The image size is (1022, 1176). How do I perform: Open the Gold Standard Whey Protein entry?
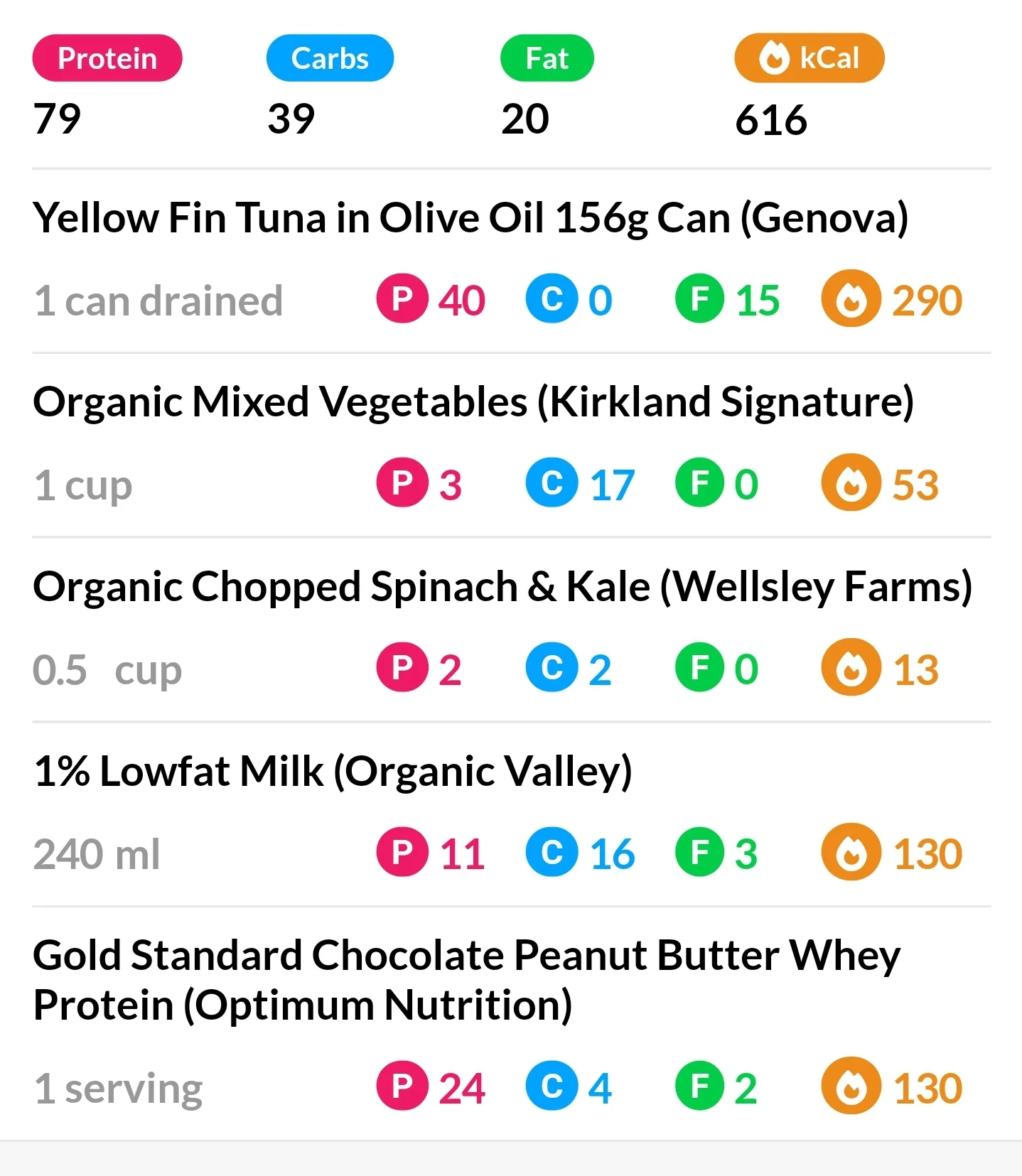(x=466, y=981)
